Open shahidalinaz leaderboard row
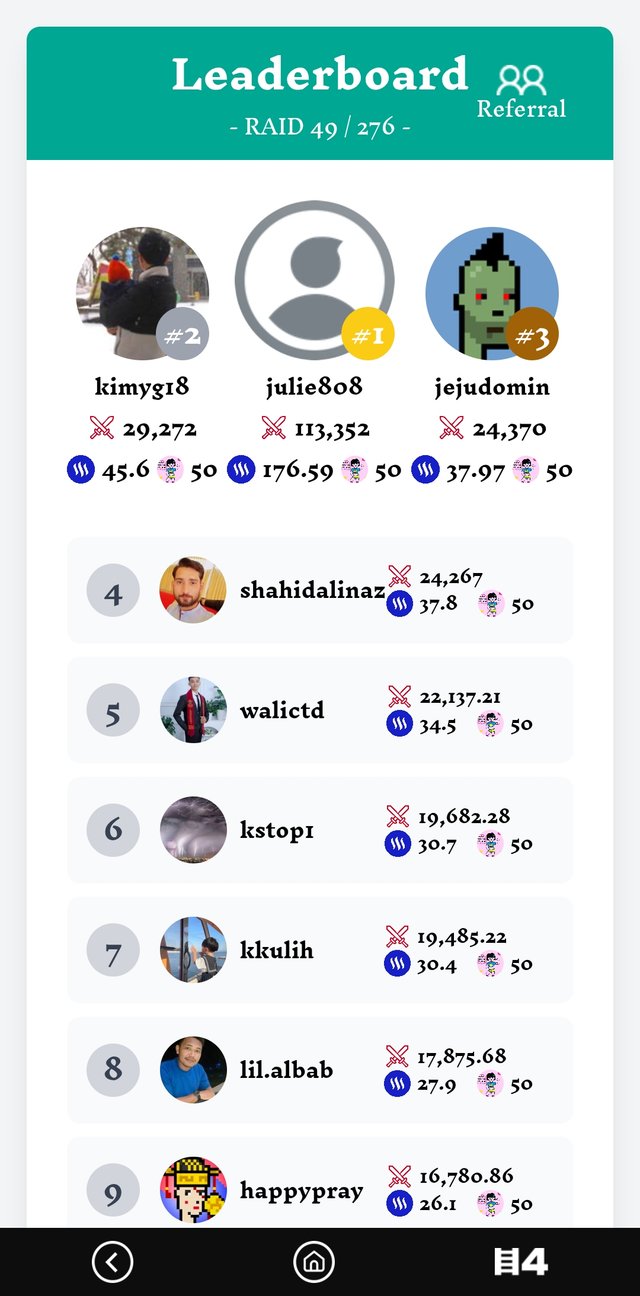The image size is (640, 1296). (320, 590)
